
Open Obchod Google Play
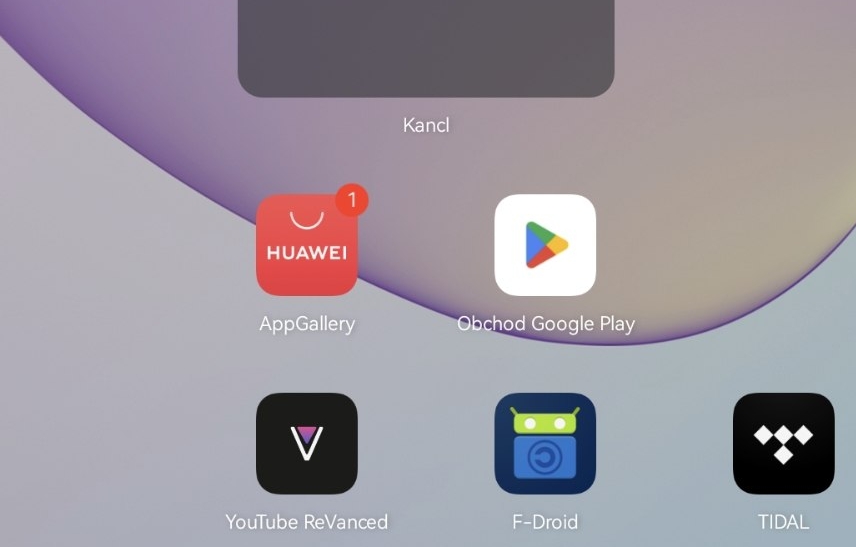545,245
